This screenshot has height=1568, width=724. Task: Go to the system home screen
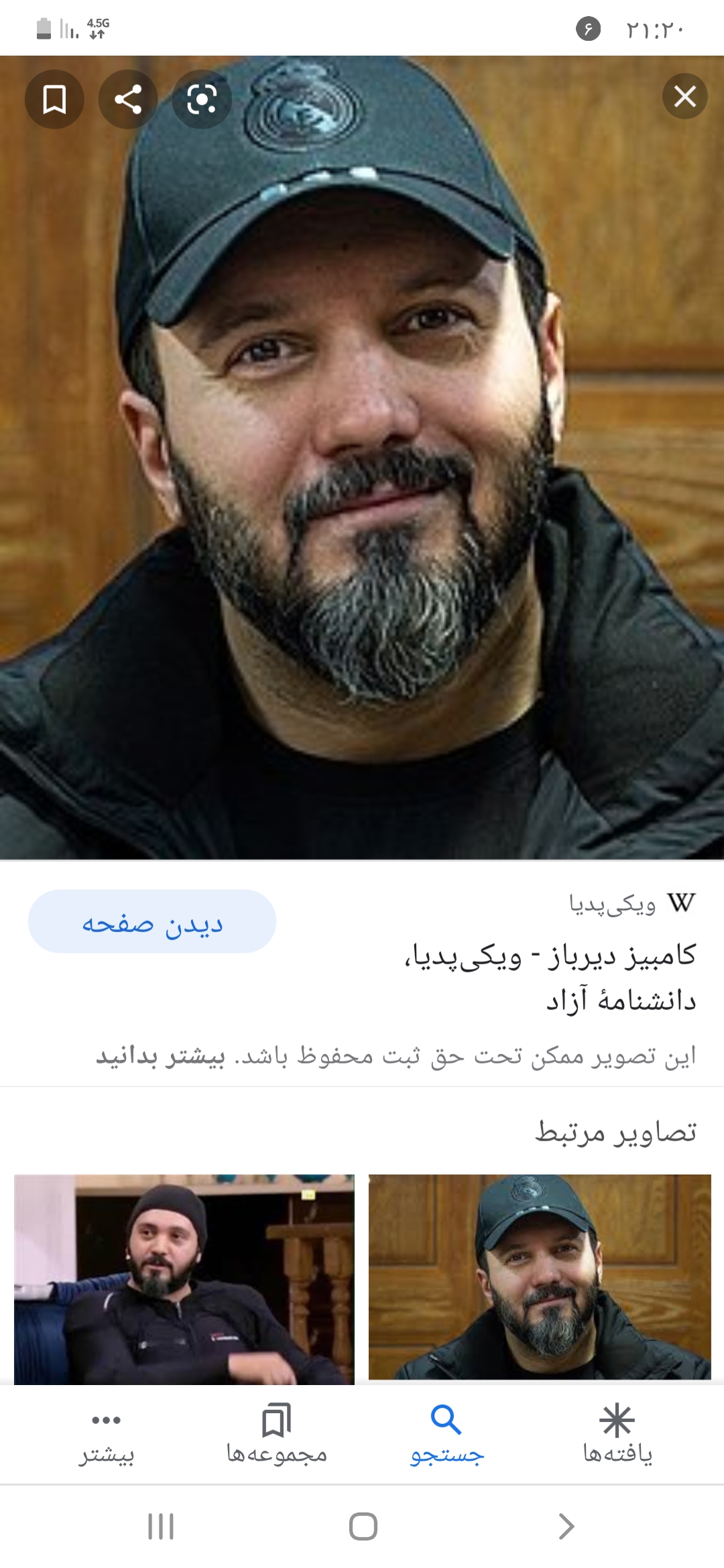pyautogui.click(x=363, y=1526)
